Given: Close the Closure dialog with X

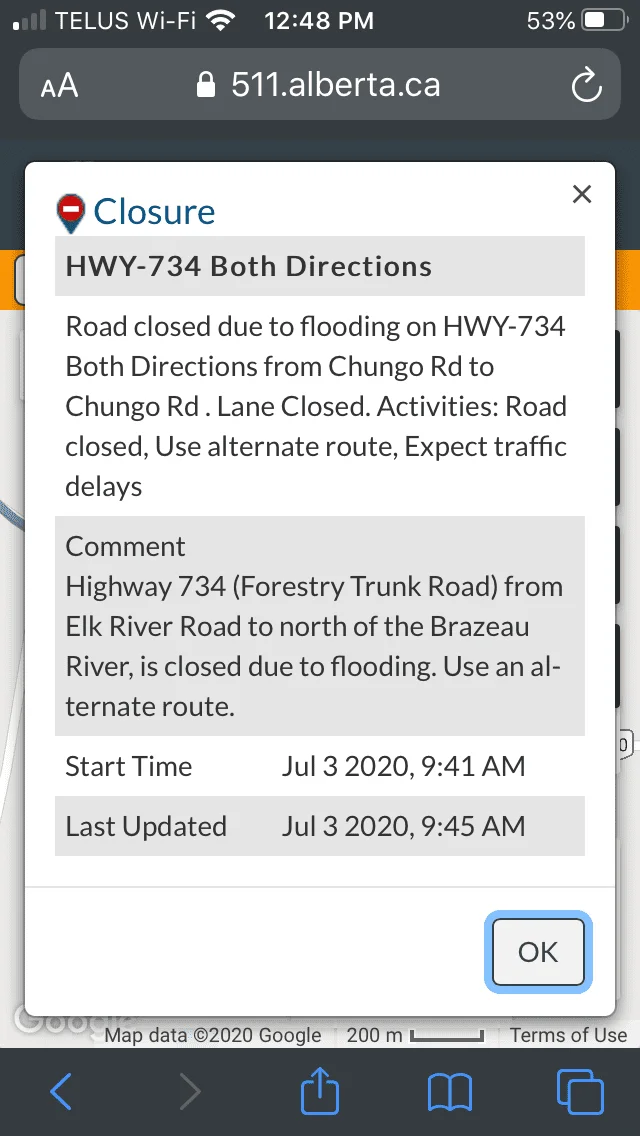Looking at the screenshot, I should tap(582, 194).
